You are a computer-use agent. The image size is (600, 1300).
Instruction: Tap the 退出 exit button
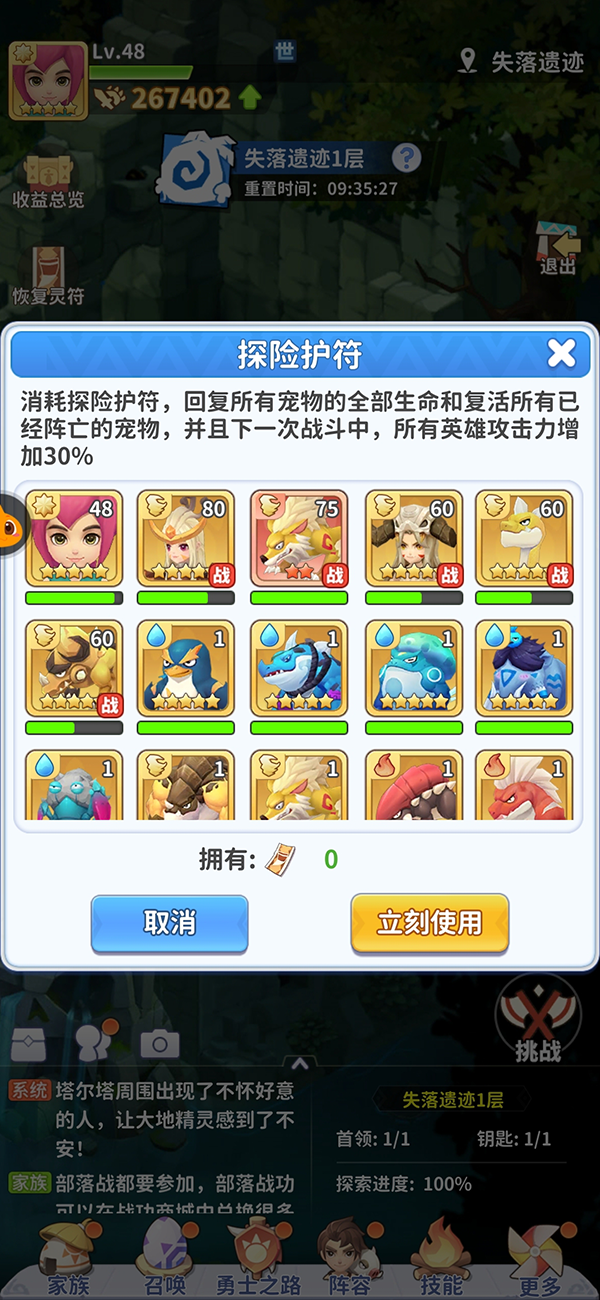tap(558, 250)
